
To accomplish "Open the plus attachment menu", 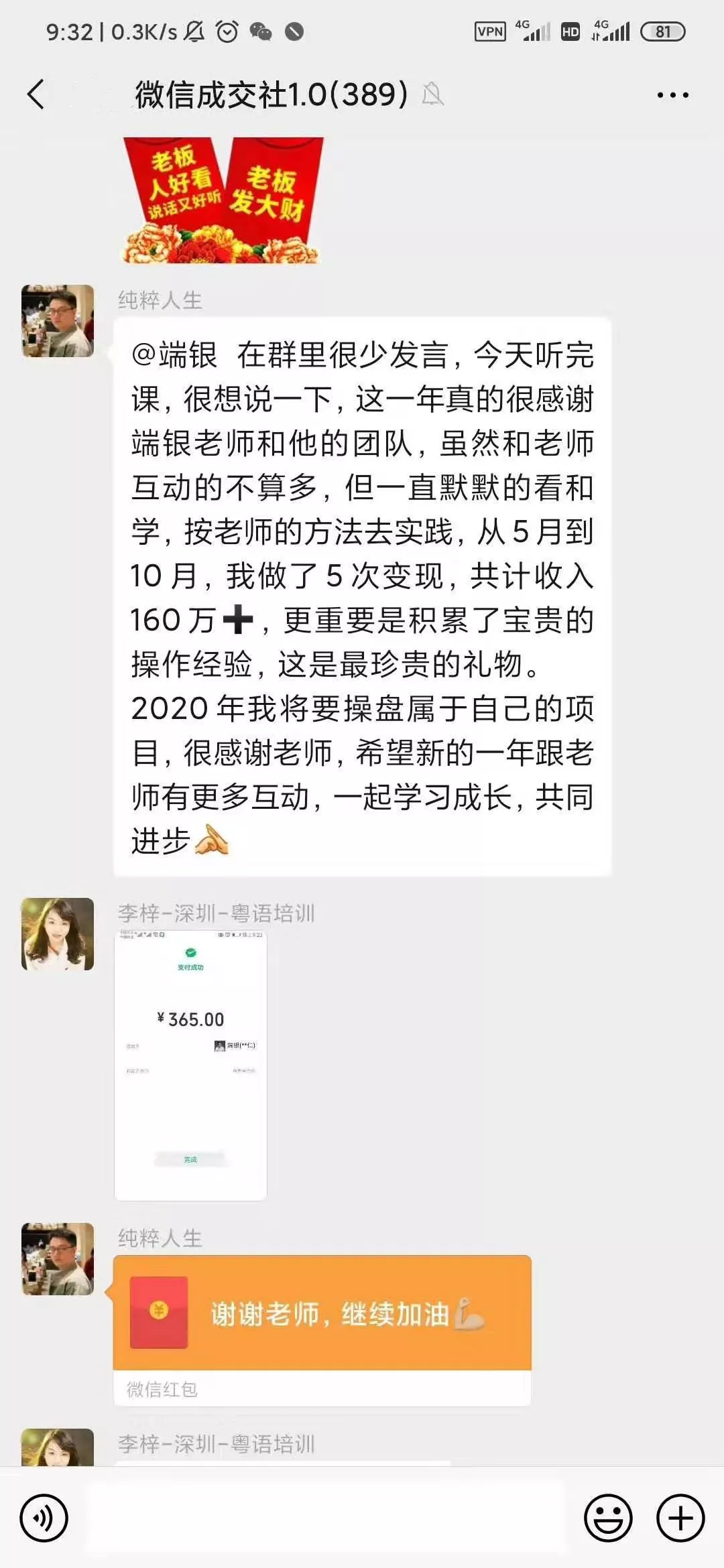I will coord(680,1518).
